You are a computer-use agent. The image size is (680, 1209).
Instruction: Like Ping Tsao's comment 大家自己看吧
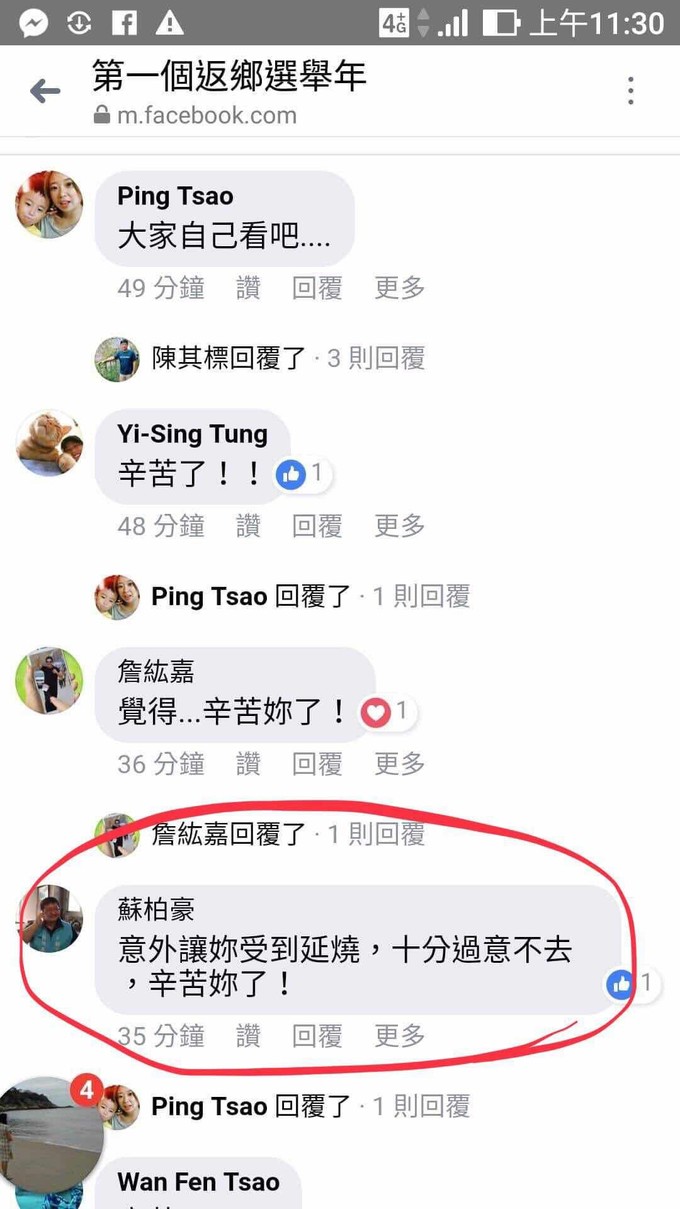[248, 288]
